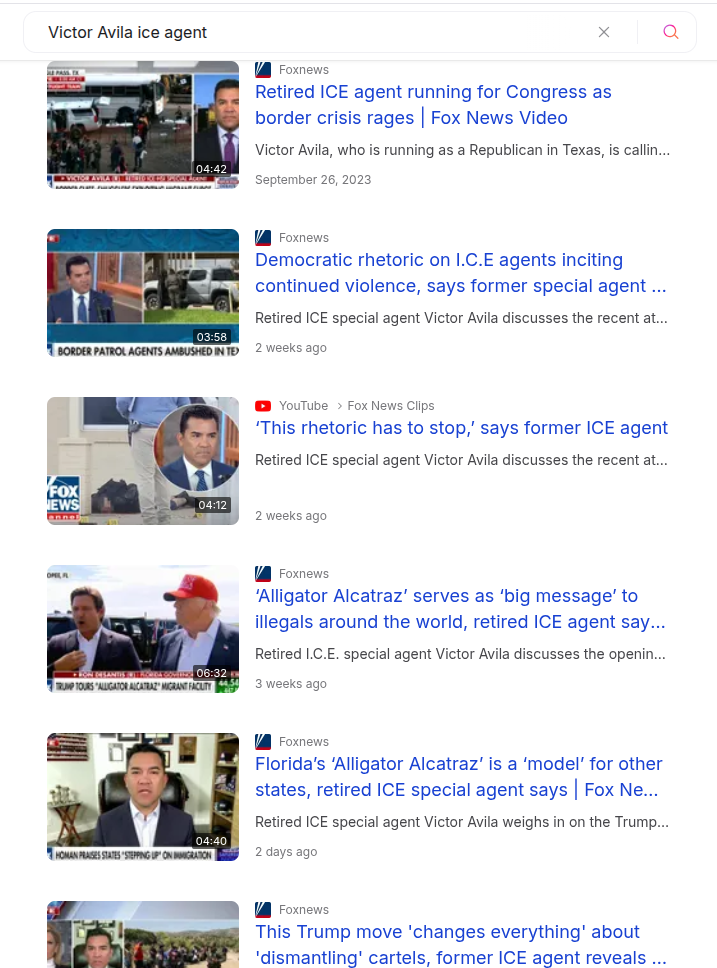Open 'This rhetoric has to stop' YouTube result

tap(461, 428)
